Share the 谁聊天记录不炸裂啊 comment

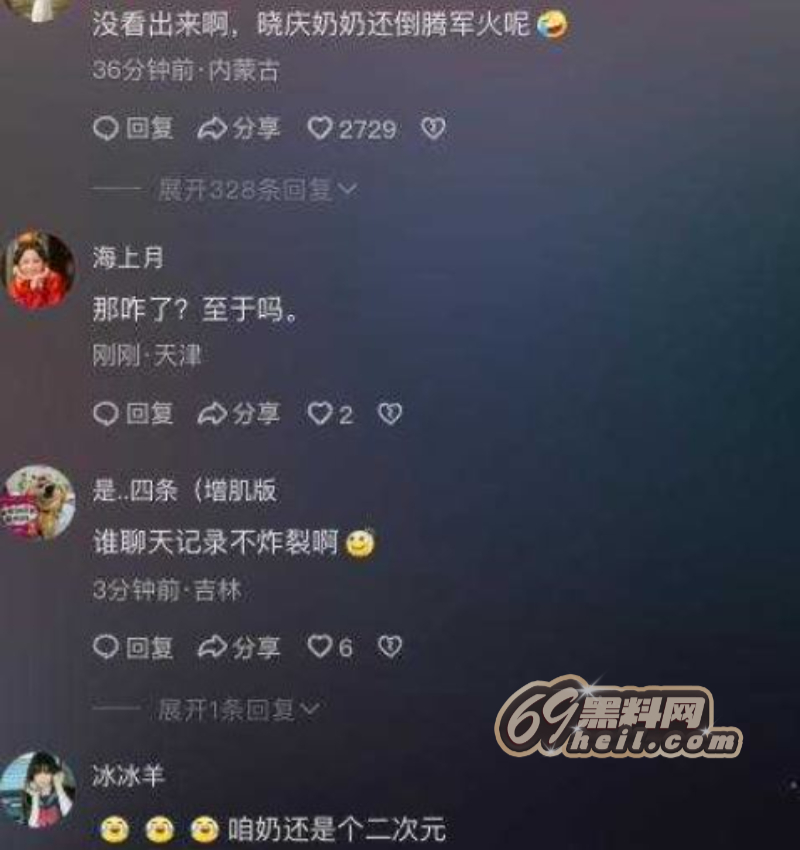239,648
